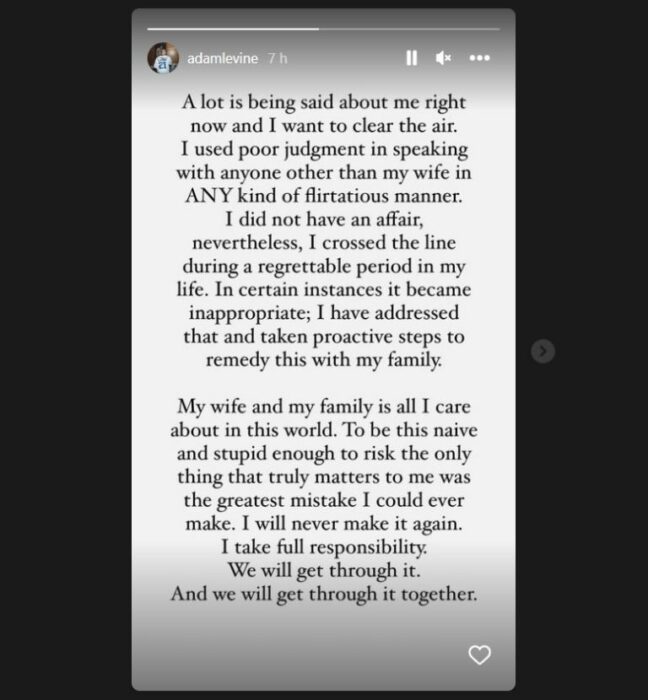Unmute the story audio
The width and height of the screenshot is (648, 700).
pos(444,58)
